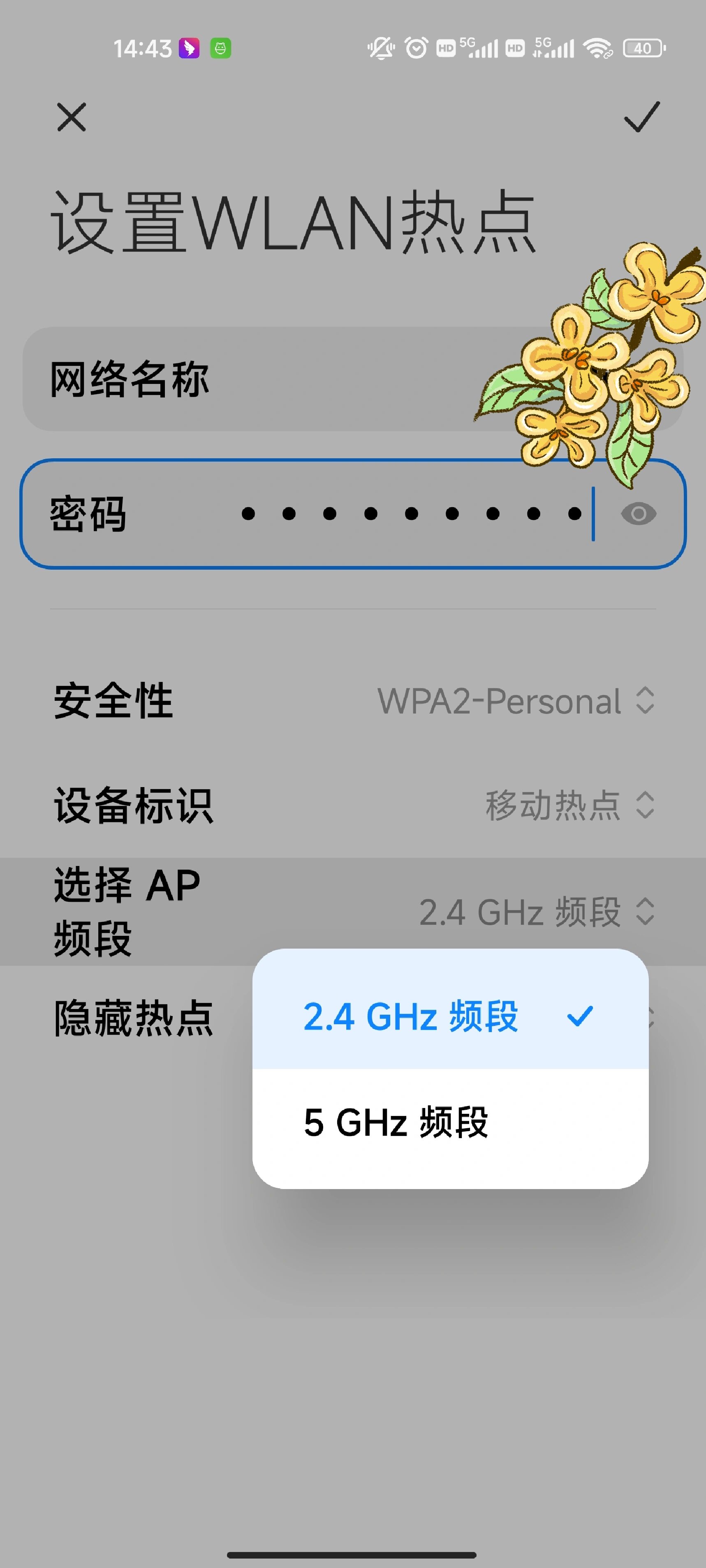Viewport: 706px width, 1568px height.
Task: Tap the 隐藏热点 row
Action: click(134, 1018)
